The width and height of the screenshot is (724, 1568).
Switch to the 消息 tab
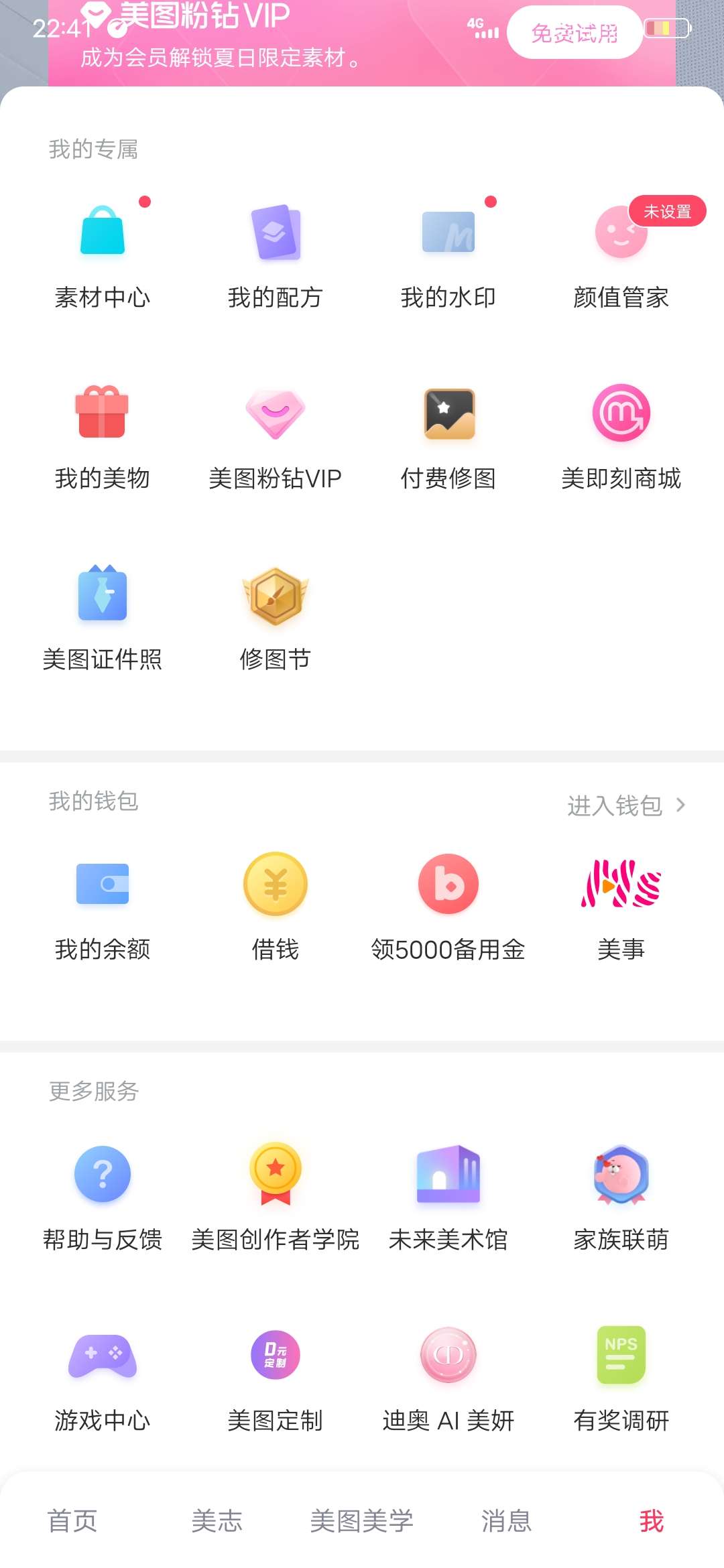click(x=507, y=1521)
